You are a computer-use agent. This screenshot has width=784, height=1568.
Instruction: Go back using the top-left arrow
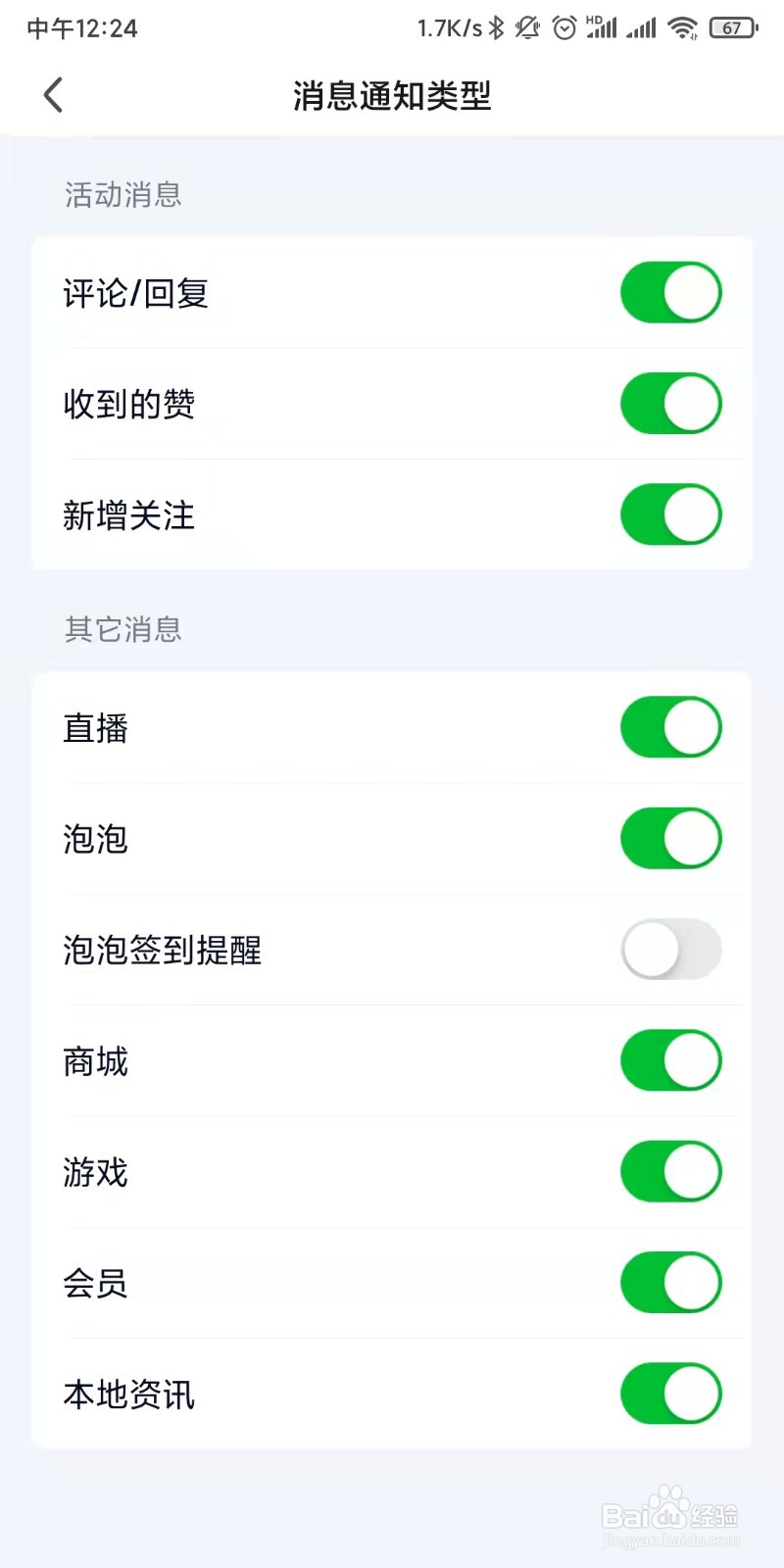coord(52,95)
